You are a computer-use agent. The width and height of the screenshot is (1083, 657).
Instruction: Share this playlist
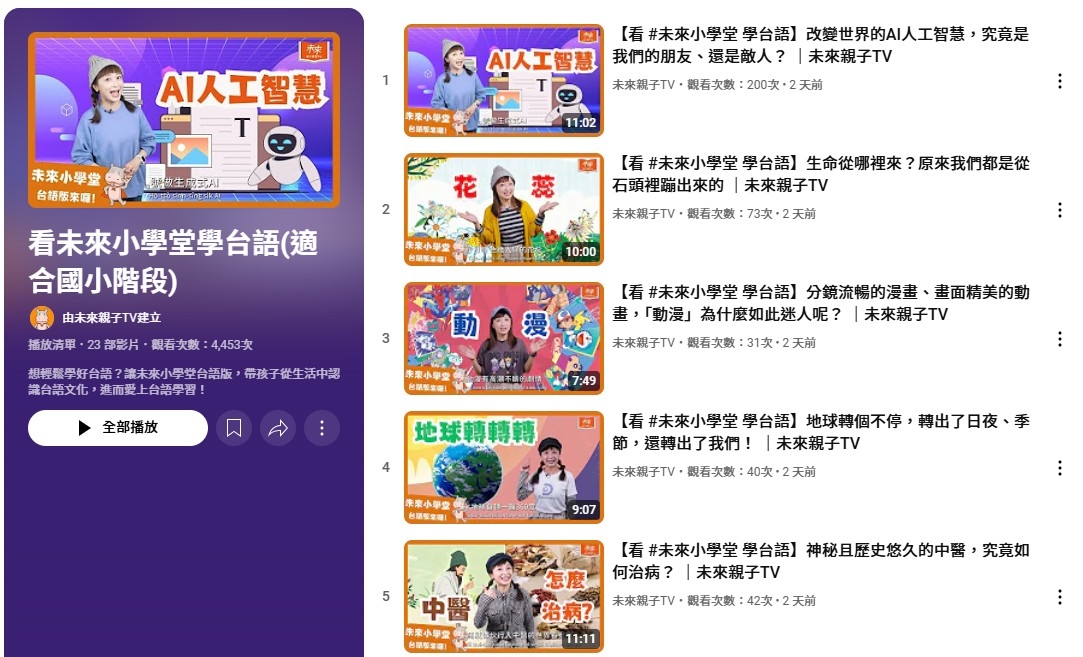[x=278, y=428]
